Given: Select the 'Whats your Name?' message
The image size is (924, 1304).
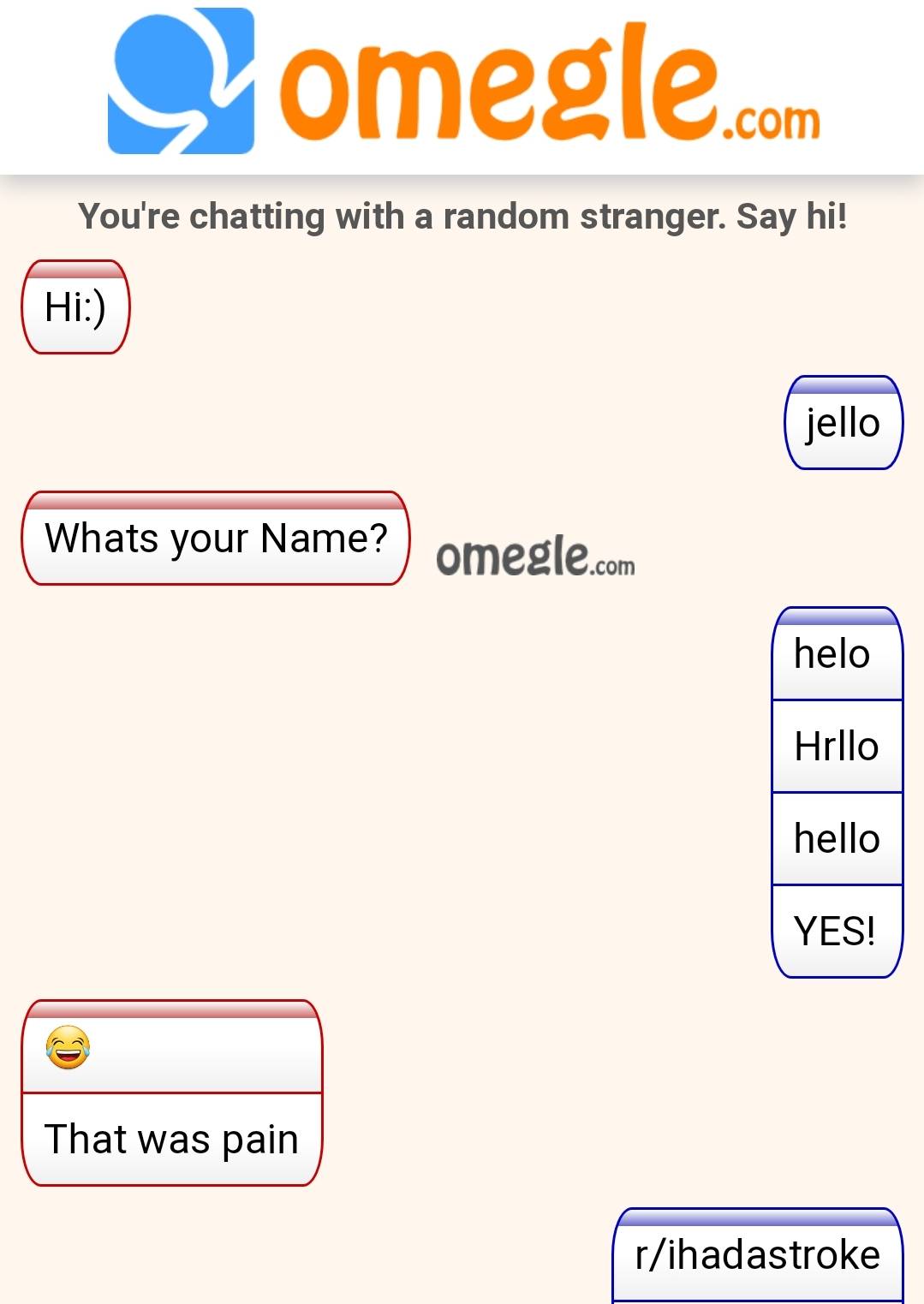Looking at the screenshot, I should click(217, 539).
